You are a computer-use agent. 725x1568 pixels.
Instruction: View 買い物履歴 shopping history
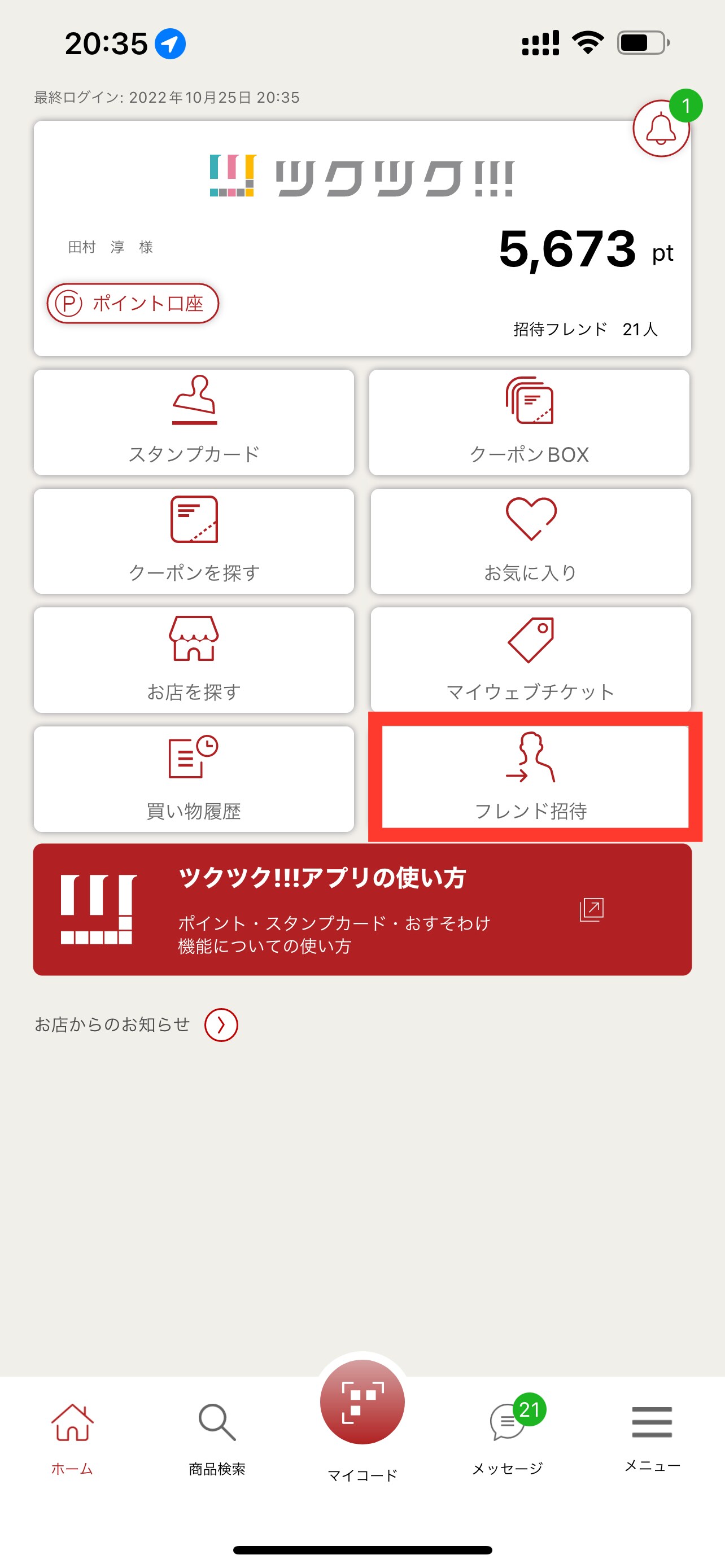pos(194,778)
